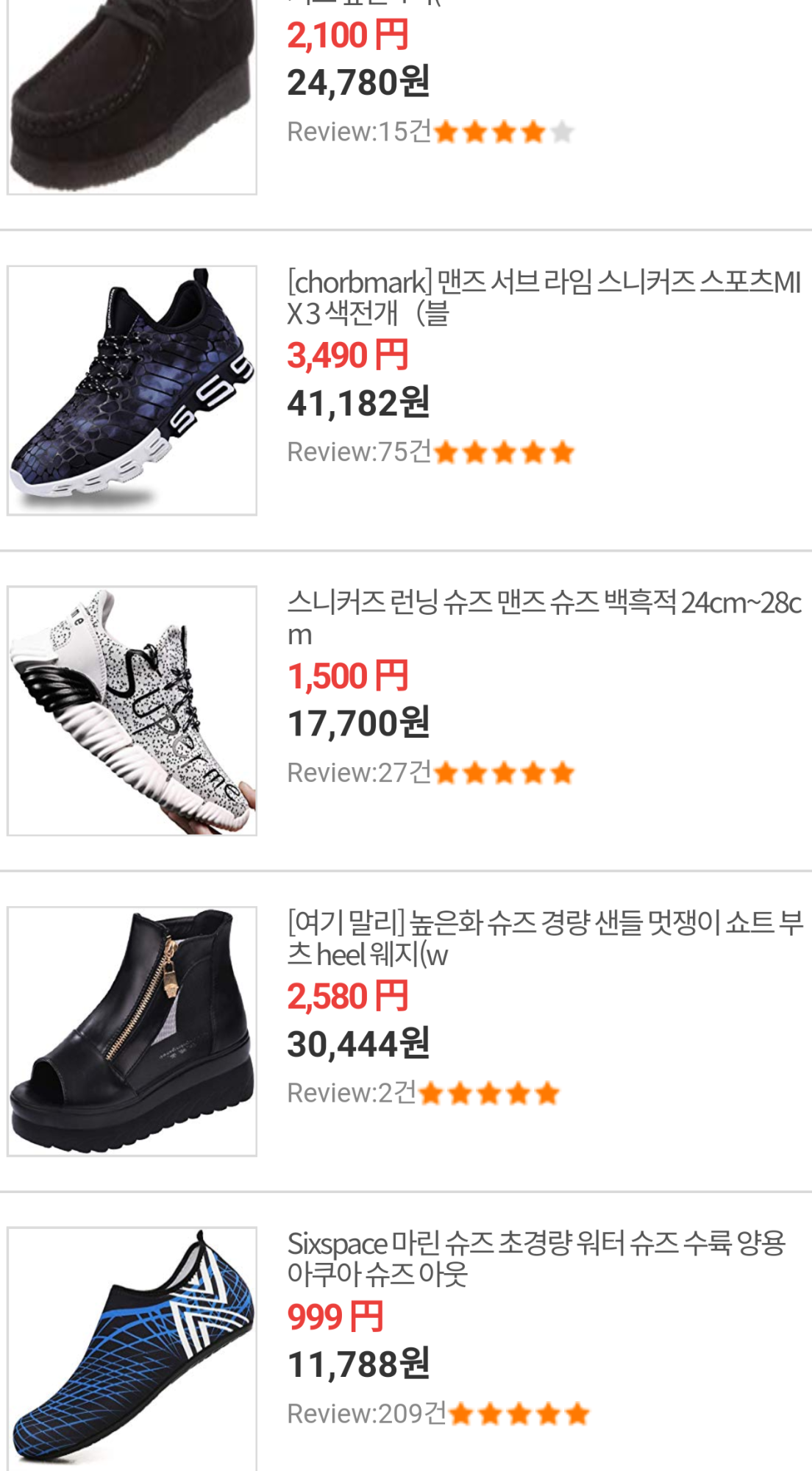View the black zipper wedge boot image

[x=132, y=1031]
